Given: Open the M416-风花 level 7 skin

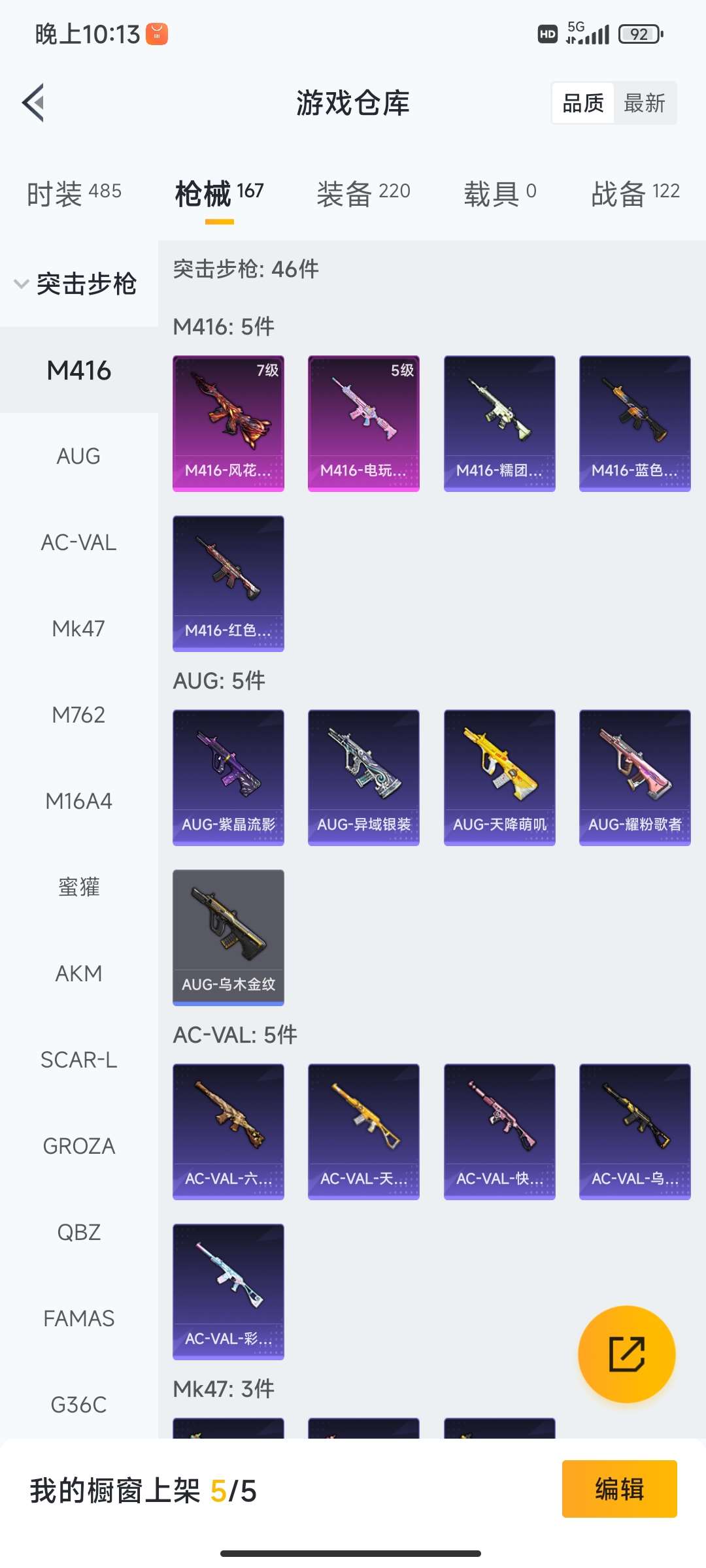Looking at the screenshot, I should pos(228,423).
